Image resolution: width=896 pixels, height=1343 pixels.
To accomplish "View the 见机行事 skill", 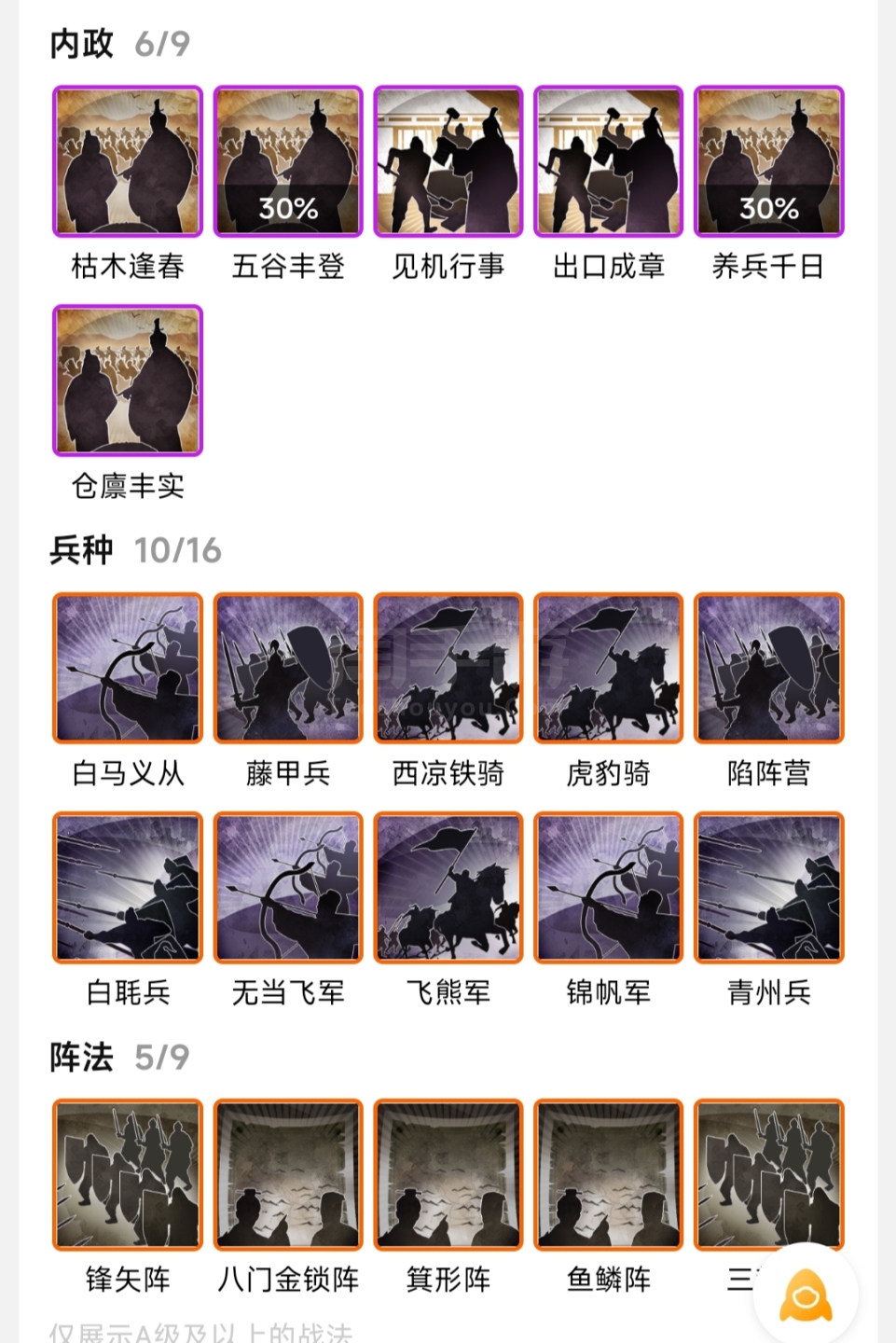I will click(x=448, y=161).
